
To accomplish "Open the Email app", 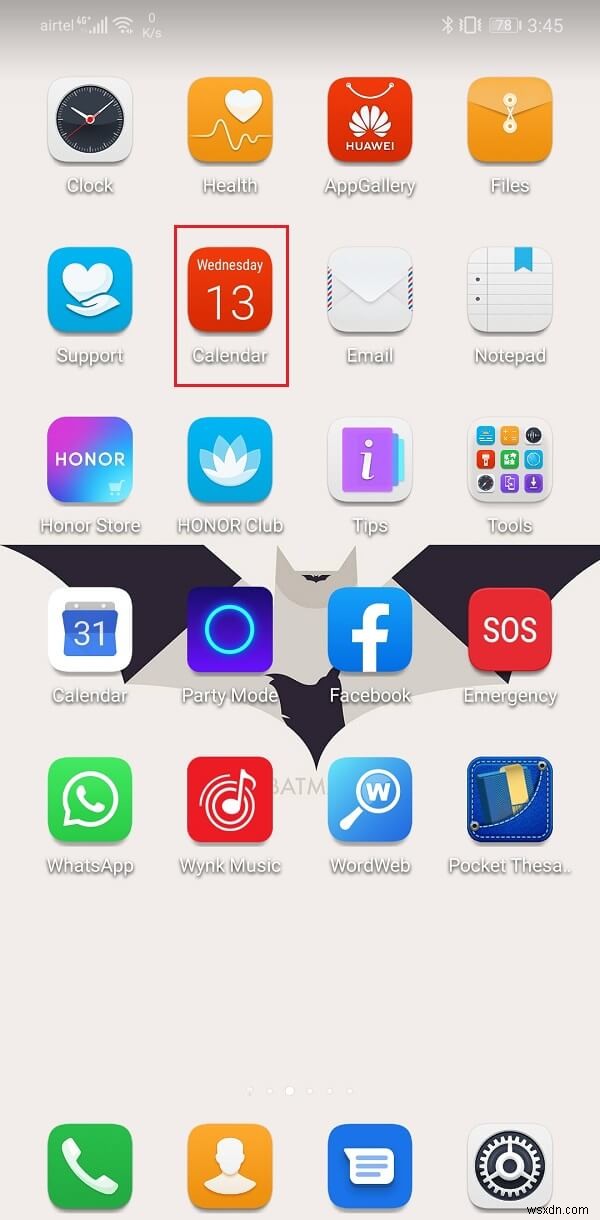I will pyautogui.click(x=370, y=290).
